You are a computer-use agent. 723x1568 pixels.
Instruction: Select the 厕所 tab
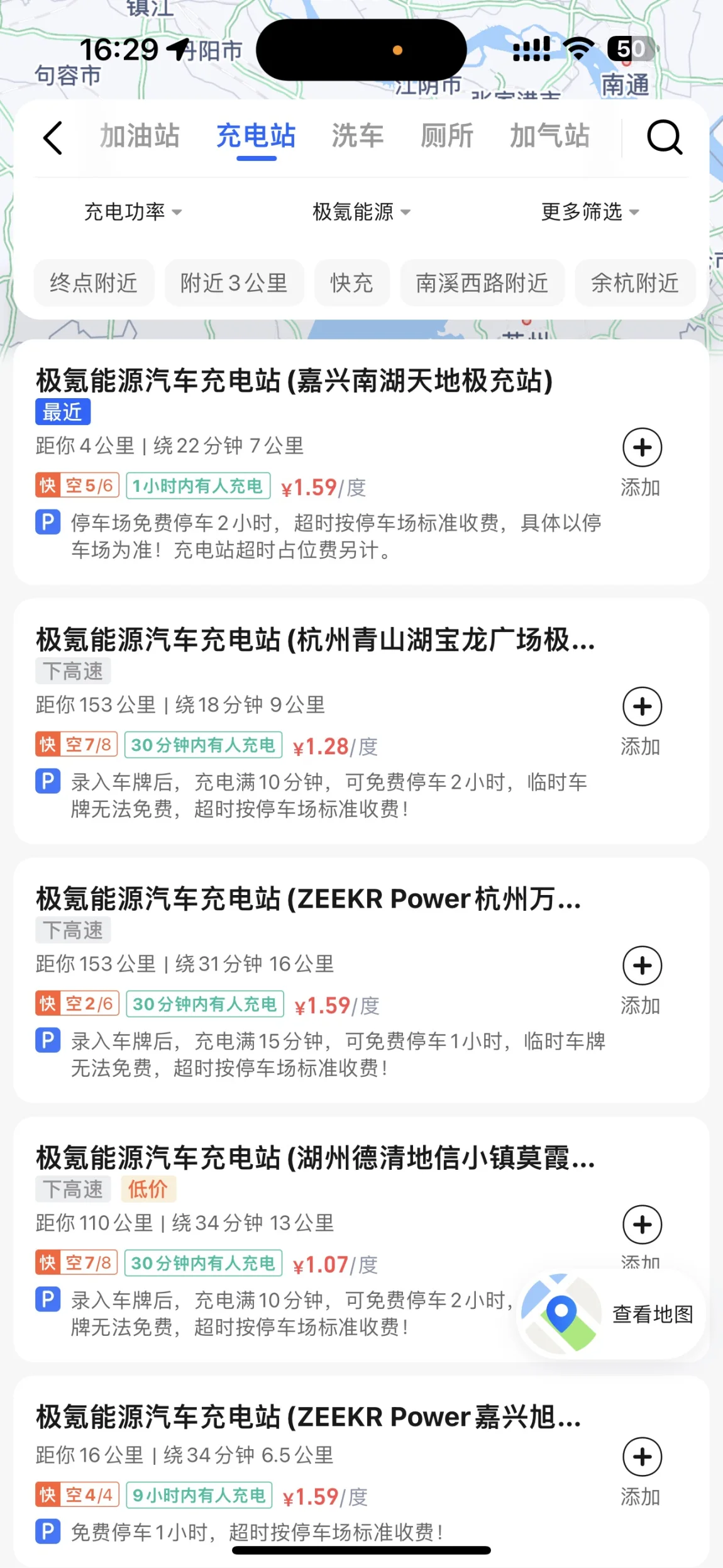446,136
